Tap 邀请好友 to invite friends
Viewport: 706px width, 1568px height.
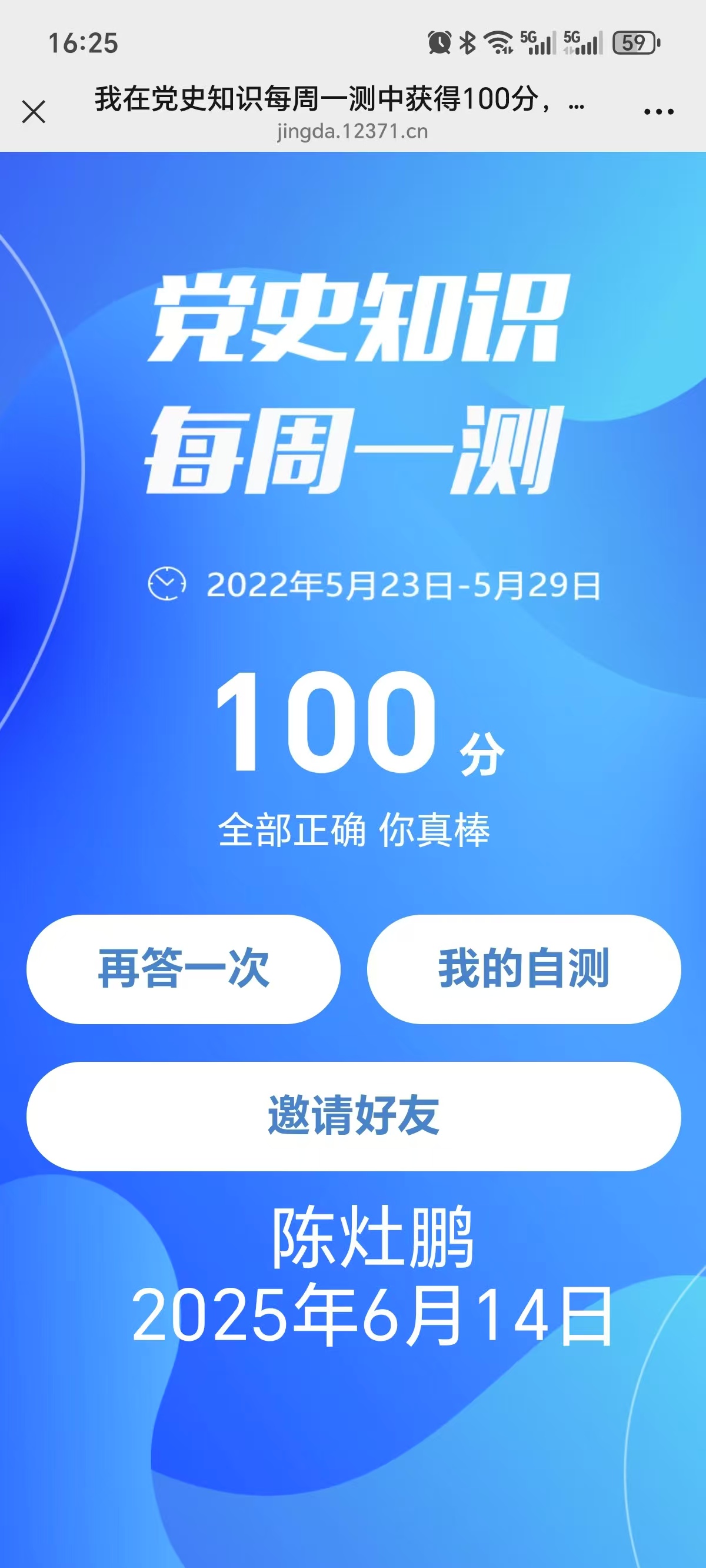353,1116
